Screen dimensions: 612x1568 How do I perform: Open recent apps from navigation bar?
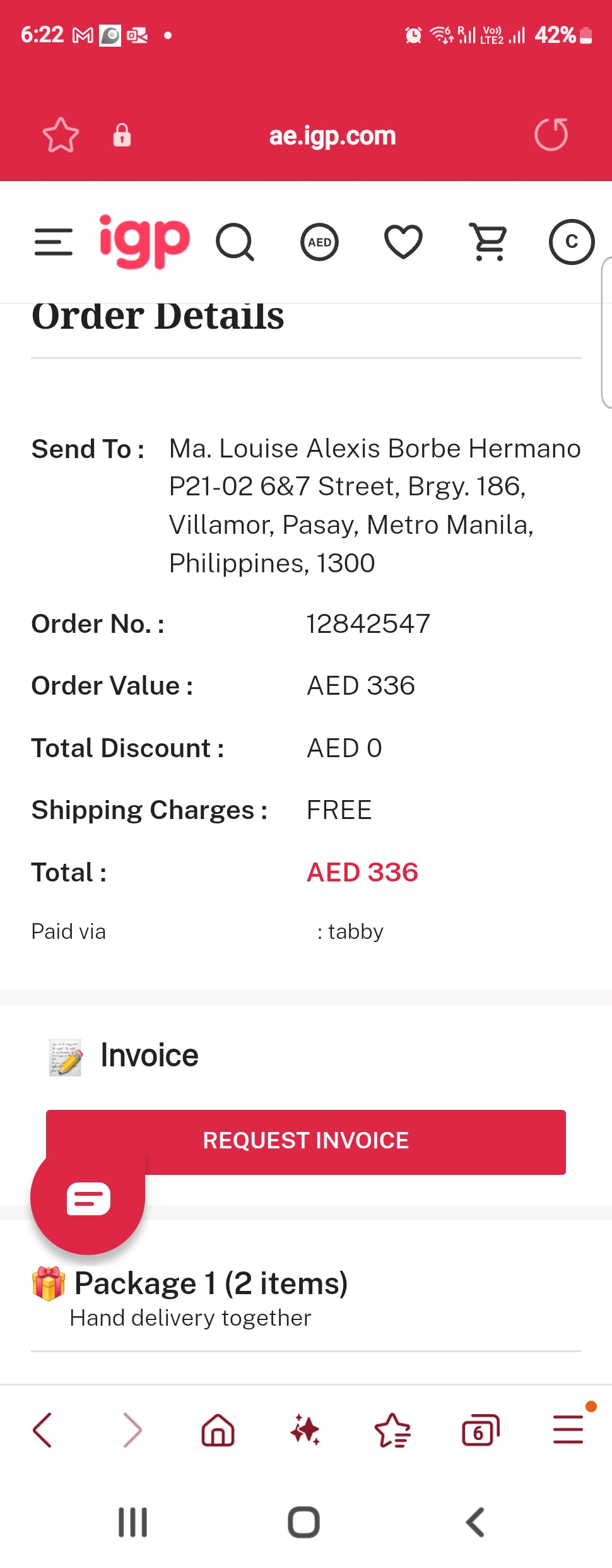(x=133, y=1522)
